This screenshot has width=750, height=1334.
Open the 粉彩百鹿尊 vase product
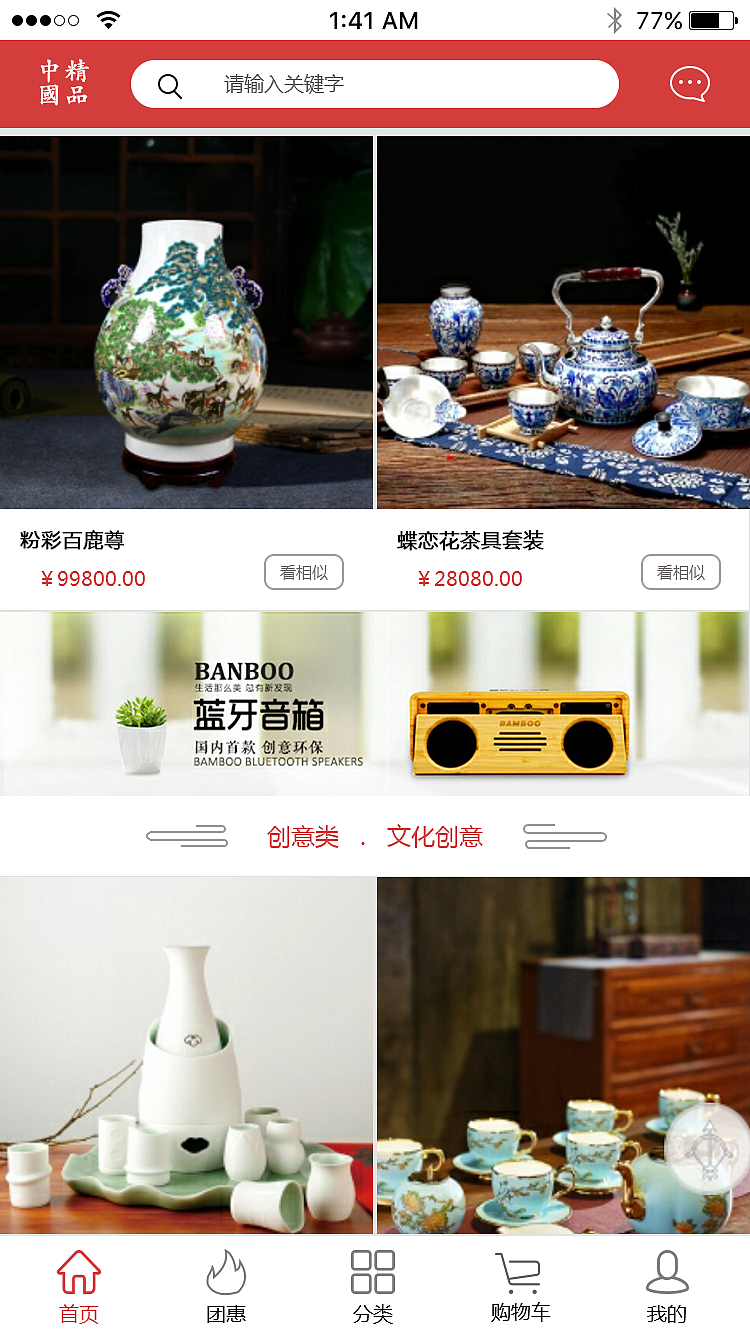186,322
